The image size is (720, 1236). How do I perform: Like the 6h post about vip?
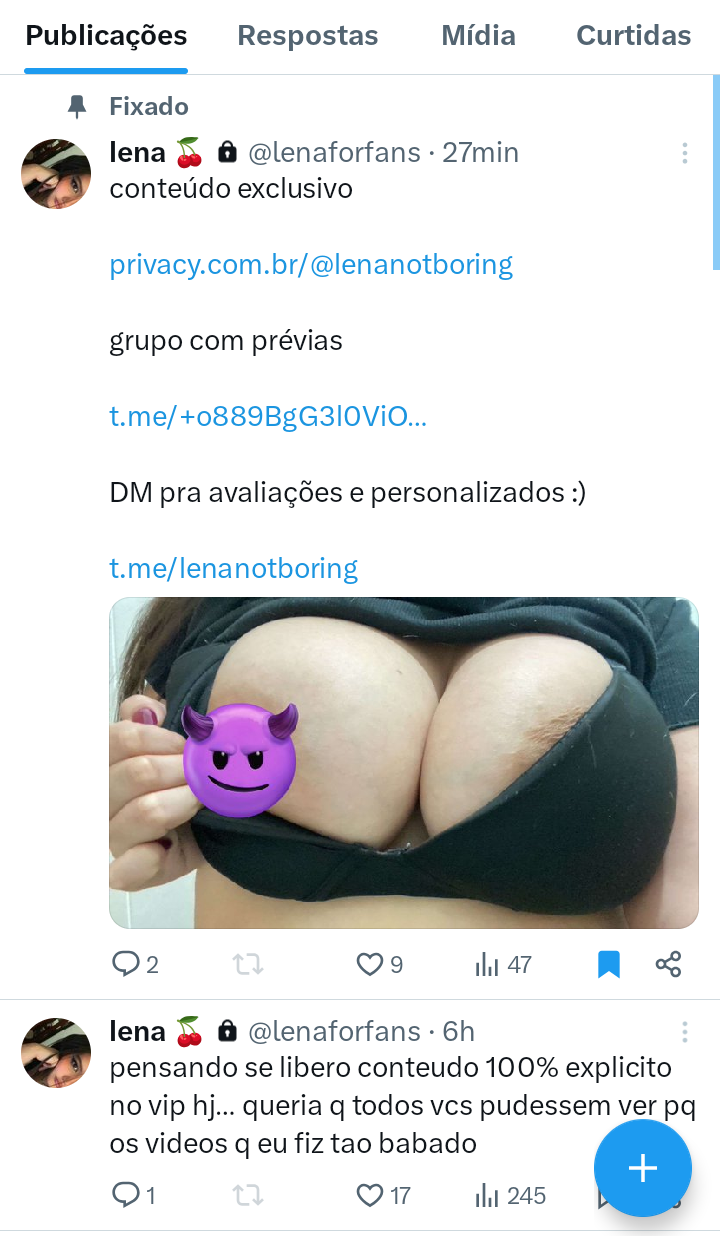coord(370,1194)
